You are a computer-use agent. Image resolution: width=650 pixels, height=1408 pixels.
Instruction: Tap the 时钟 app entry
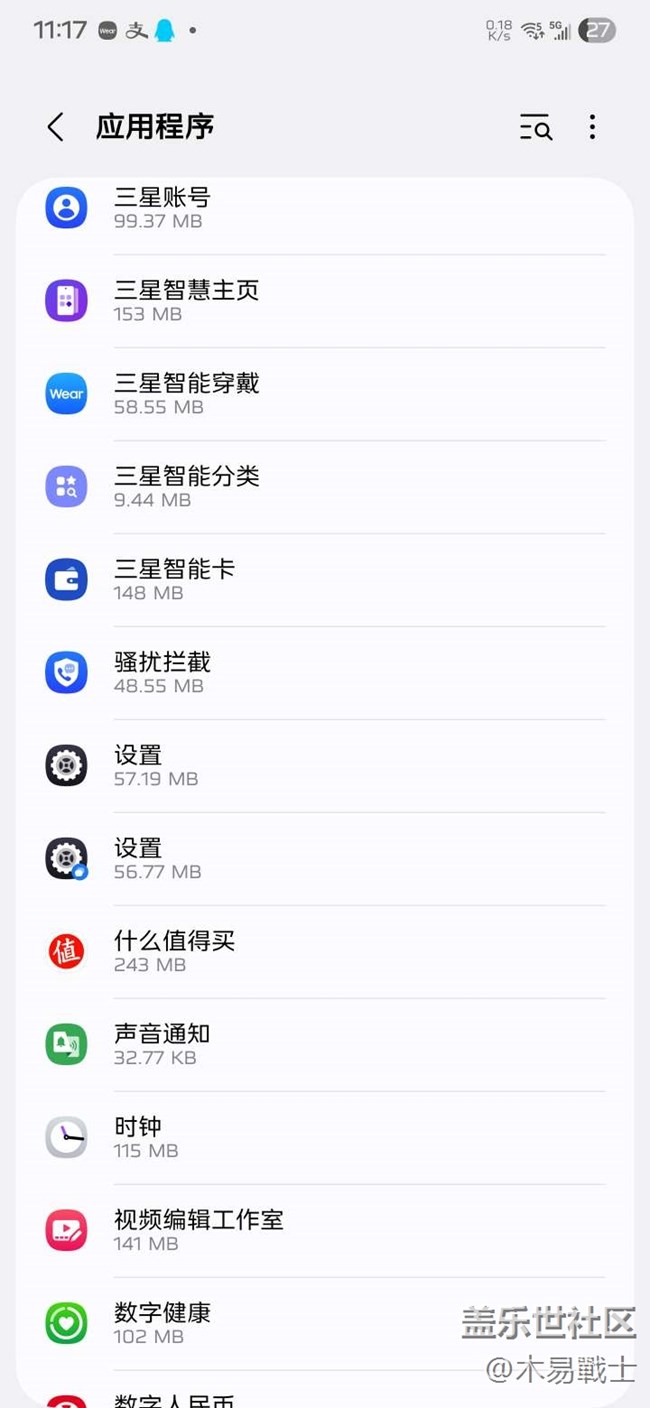(x=325, y=1138)
